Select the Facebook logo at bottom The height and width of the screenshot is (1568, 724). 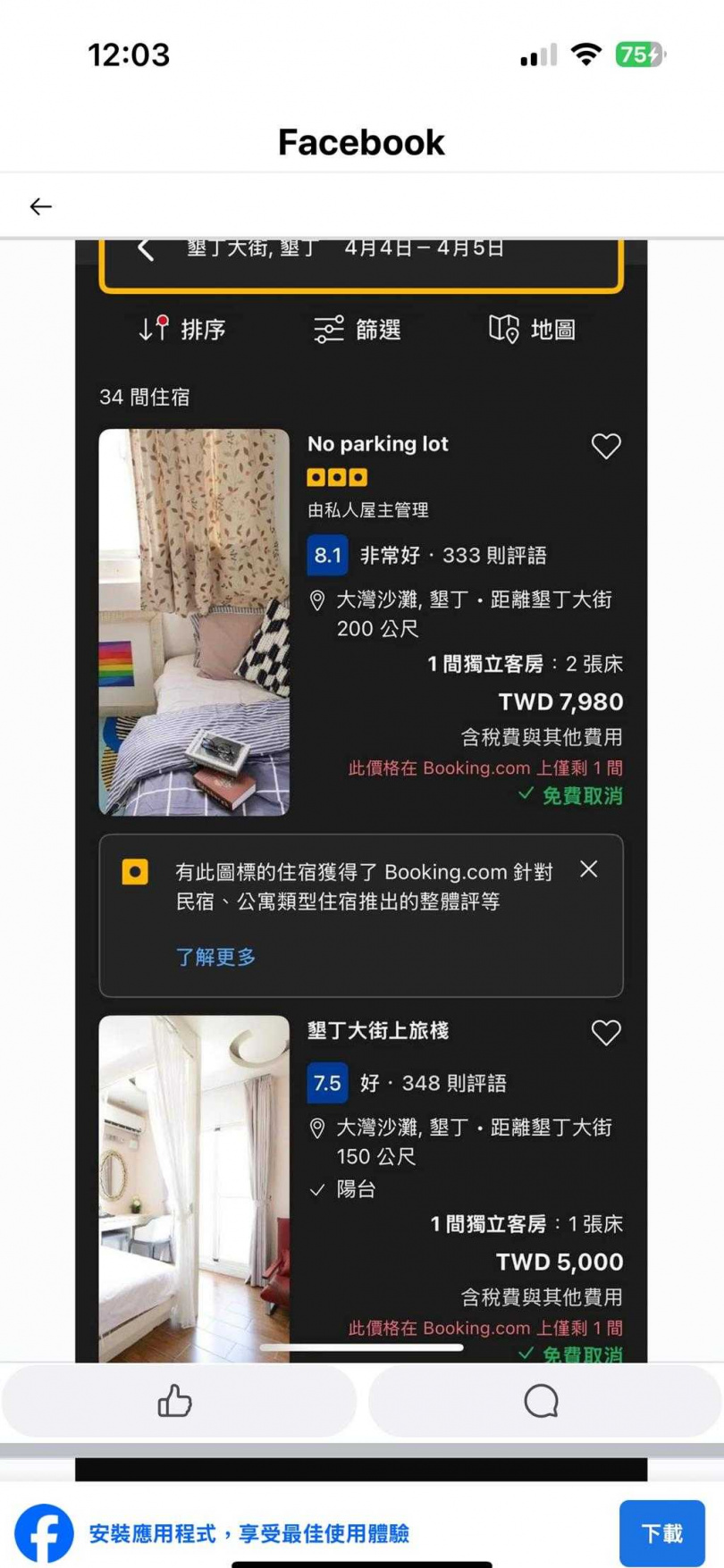tap(44, 1532)
